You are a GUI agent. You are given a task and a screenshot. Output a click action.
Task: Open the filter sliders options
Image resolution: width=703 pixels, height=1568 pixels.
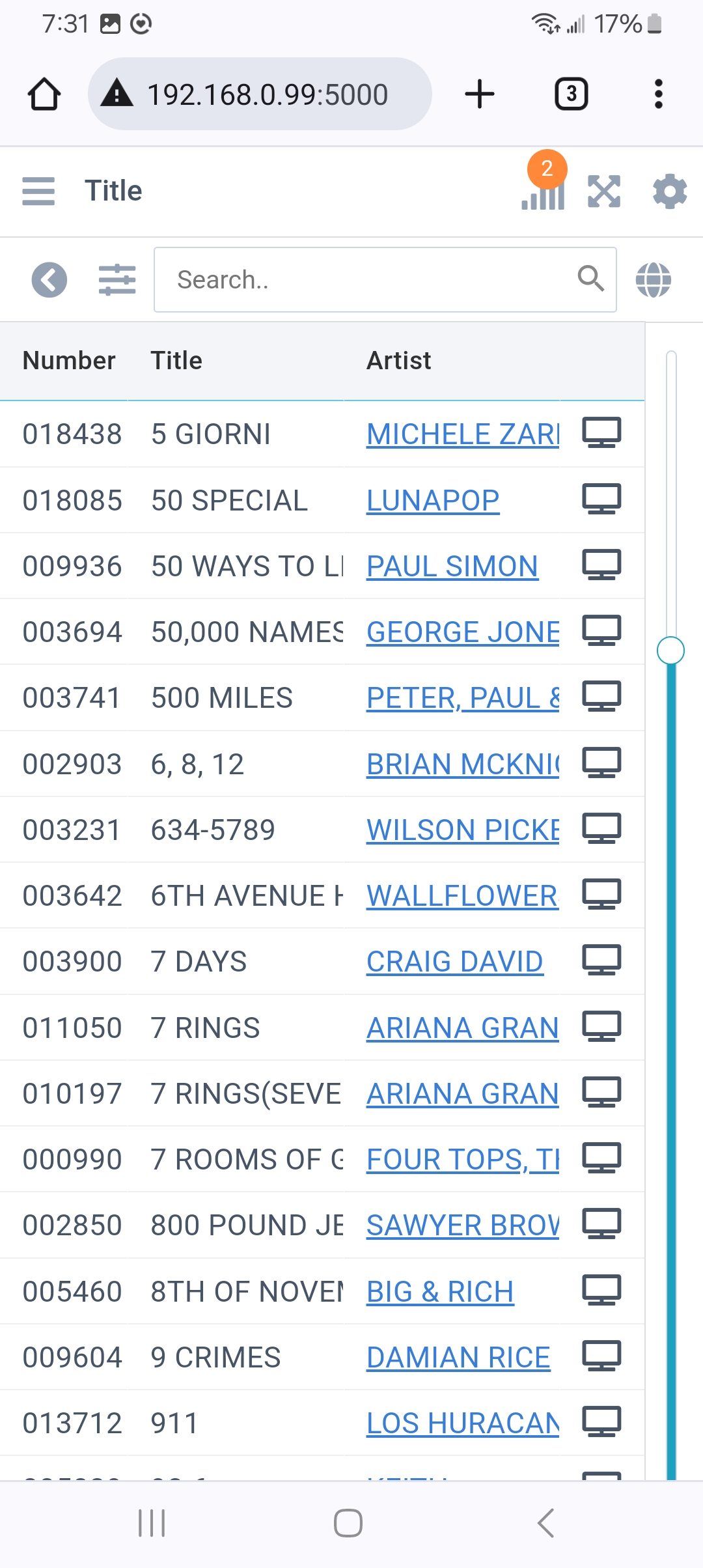(117, 280)
